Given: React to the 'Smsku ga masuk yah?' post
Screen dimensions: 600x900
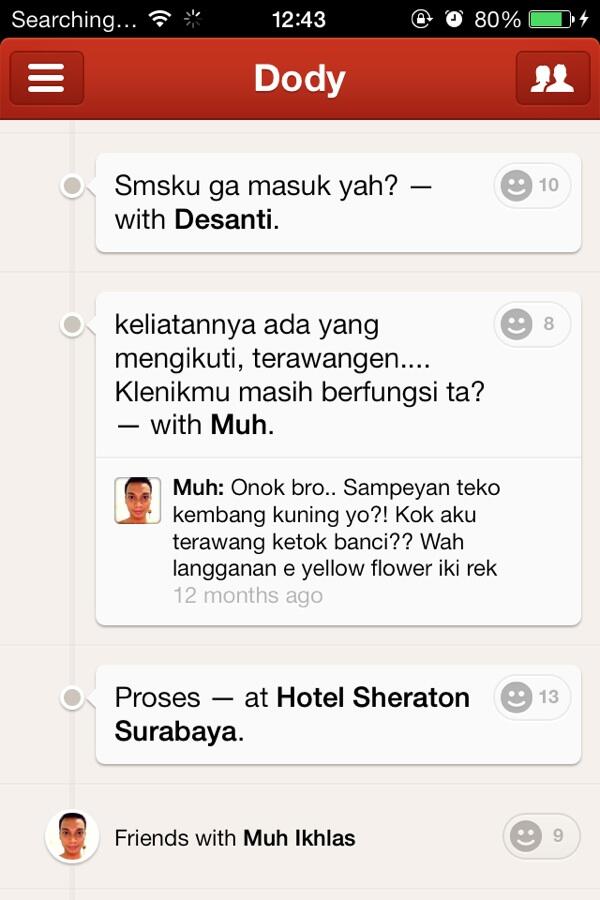Looking at the screenshot, I should coord(531,186).
